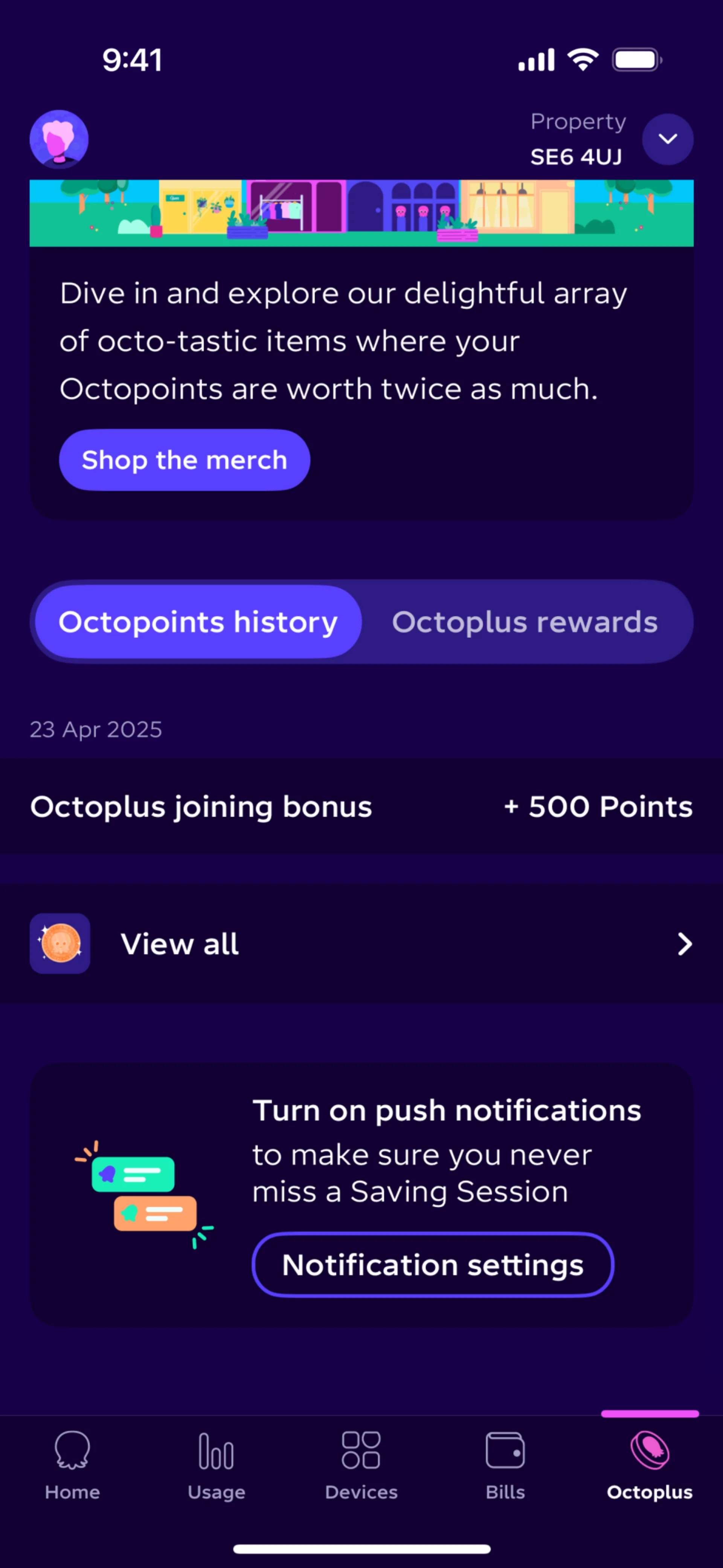Select the Octopoints history segment
The width and height of the screenshot is (723, 1568).
point(198,622)
